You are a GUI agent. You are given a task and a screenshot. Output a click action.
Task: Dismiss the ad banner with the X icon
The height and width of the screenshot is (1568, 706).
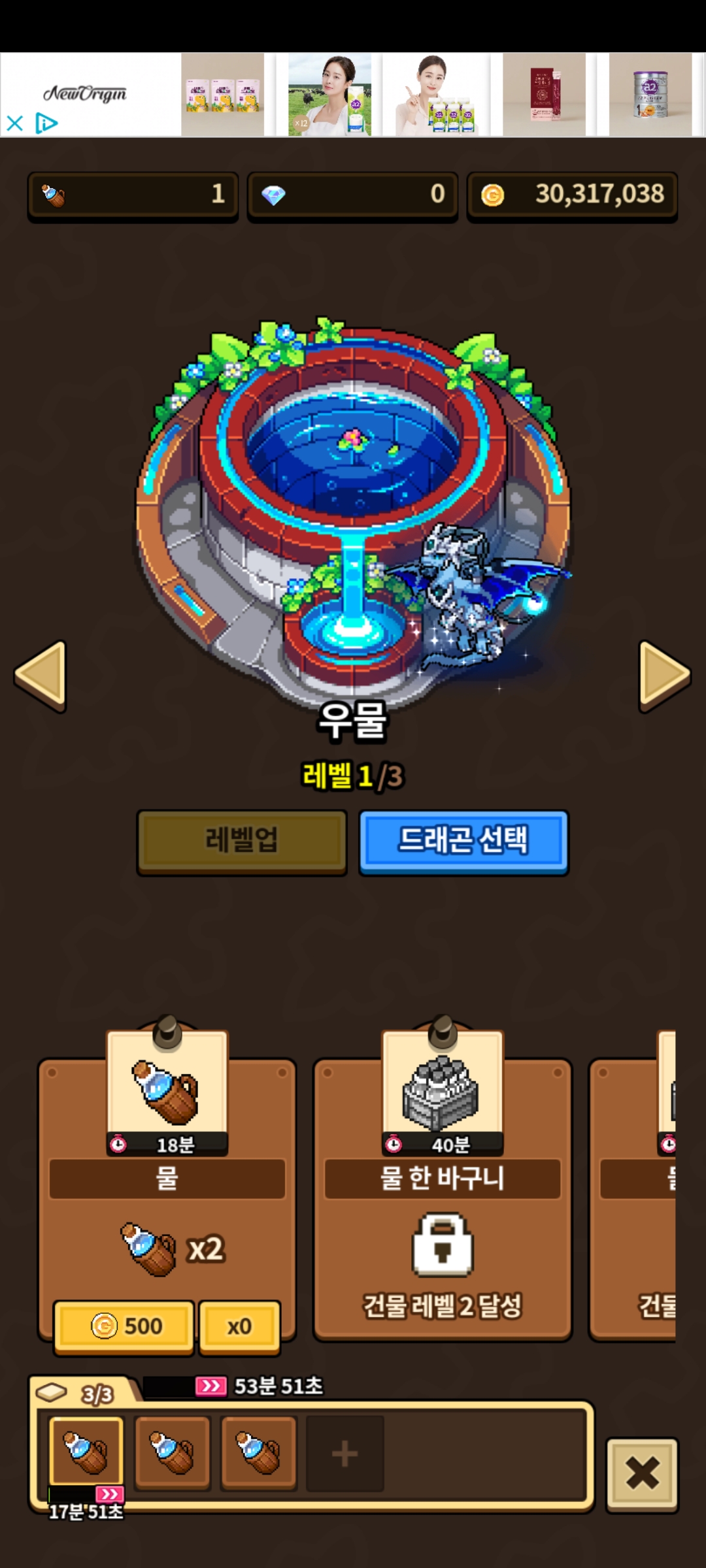point(14,123)
